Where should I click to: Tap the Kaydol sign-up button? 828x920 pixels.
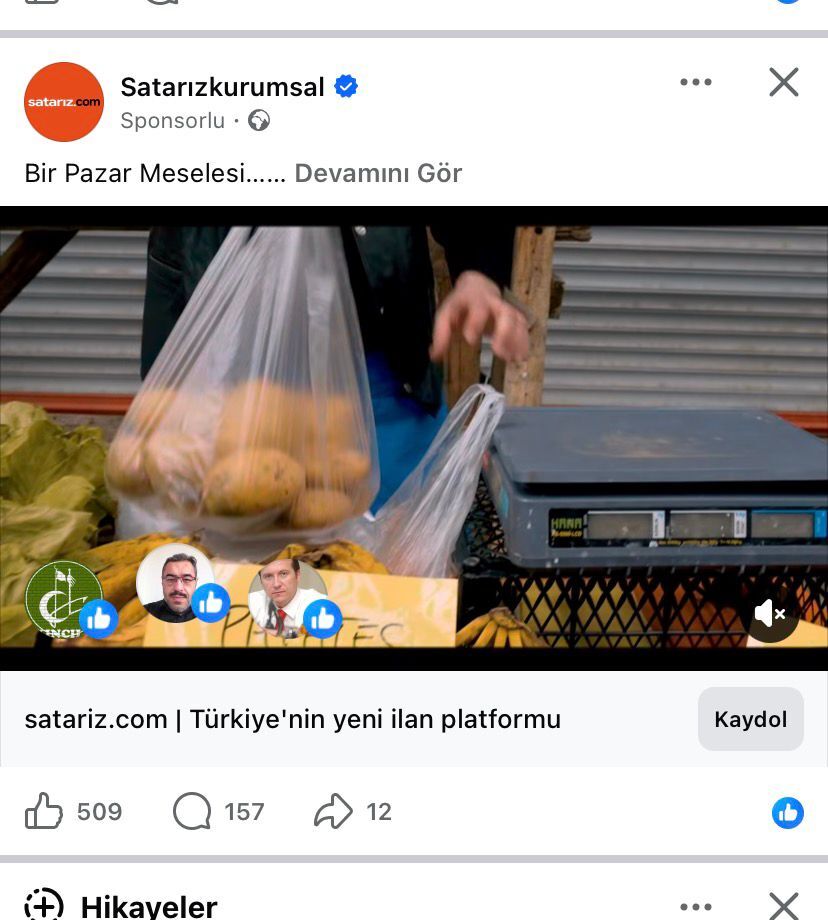pyautogui.click(x=750, y=719)
